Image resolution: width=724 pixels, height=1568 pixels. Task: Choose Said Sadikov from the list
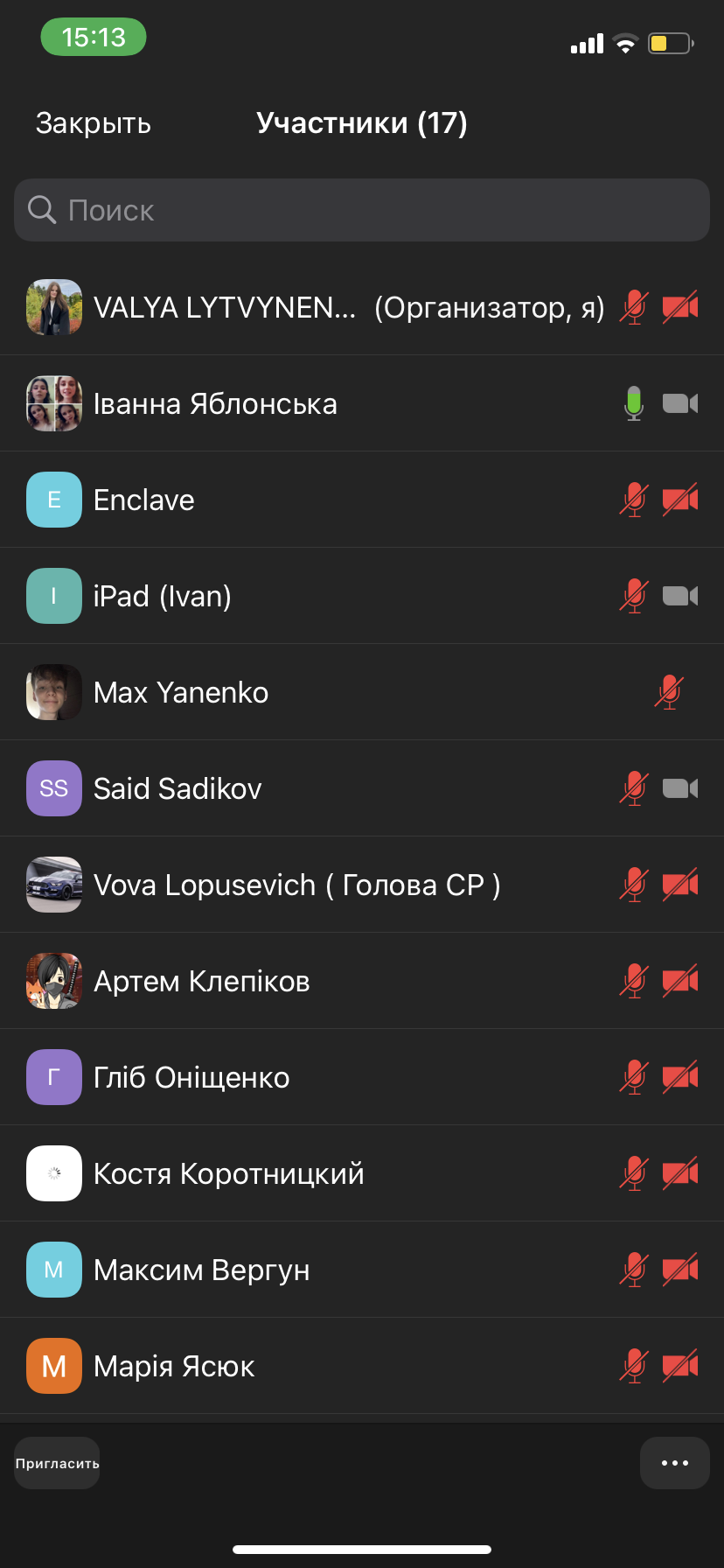[x=178, y=789]
